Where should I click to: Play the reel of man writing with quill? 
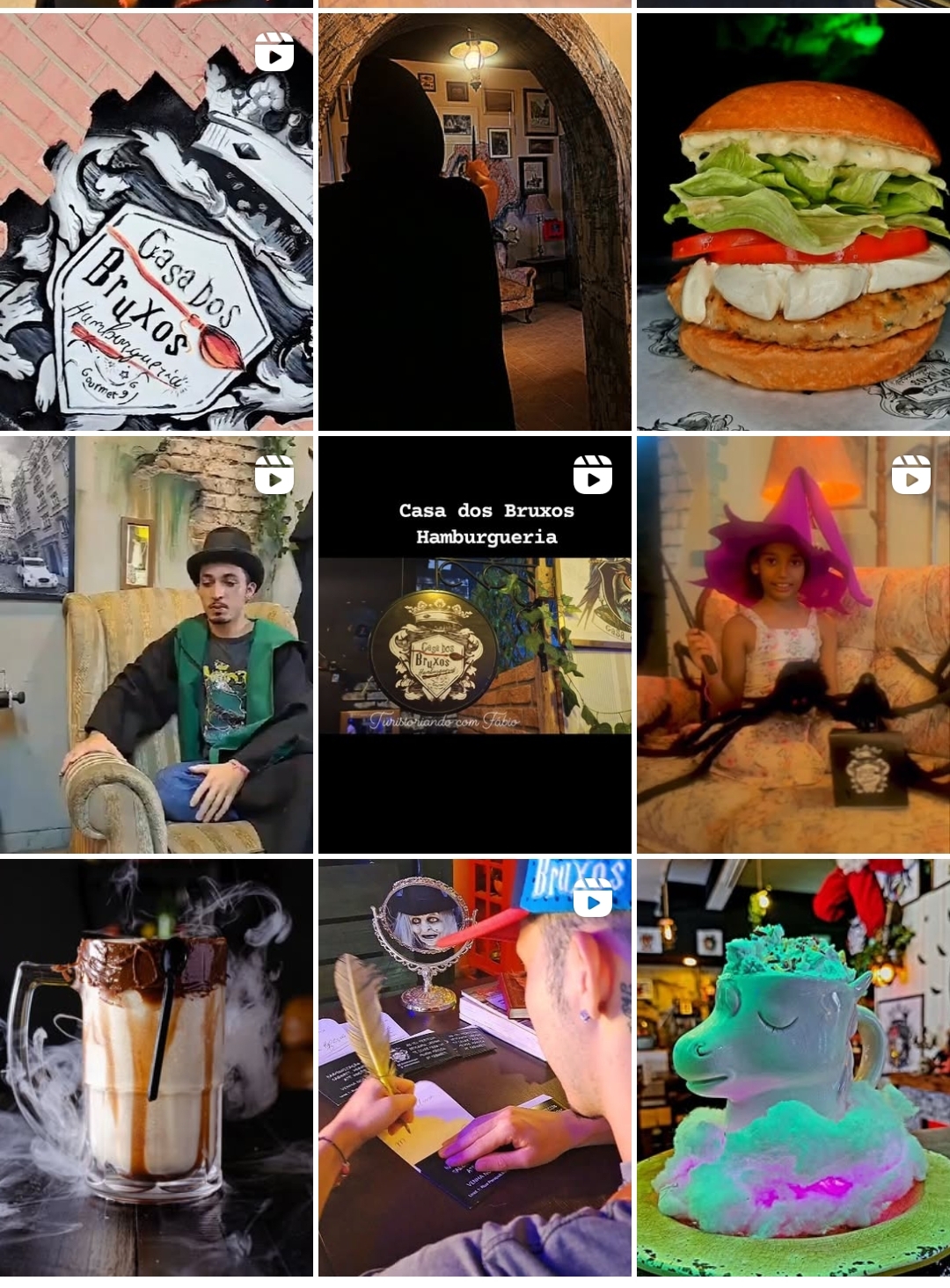point(474,1067)
